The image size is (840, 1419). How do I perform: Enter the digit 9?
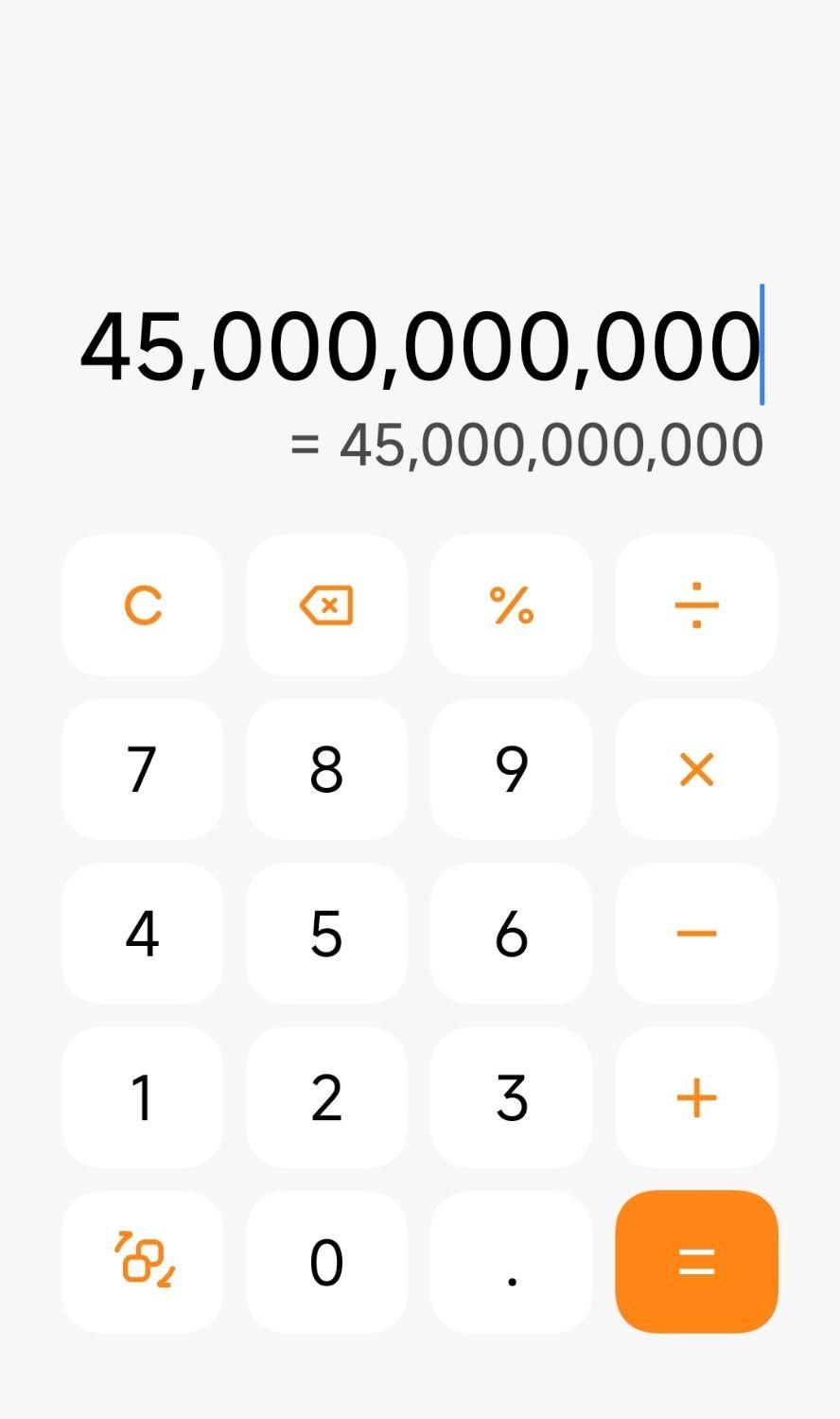click(512, 769)
